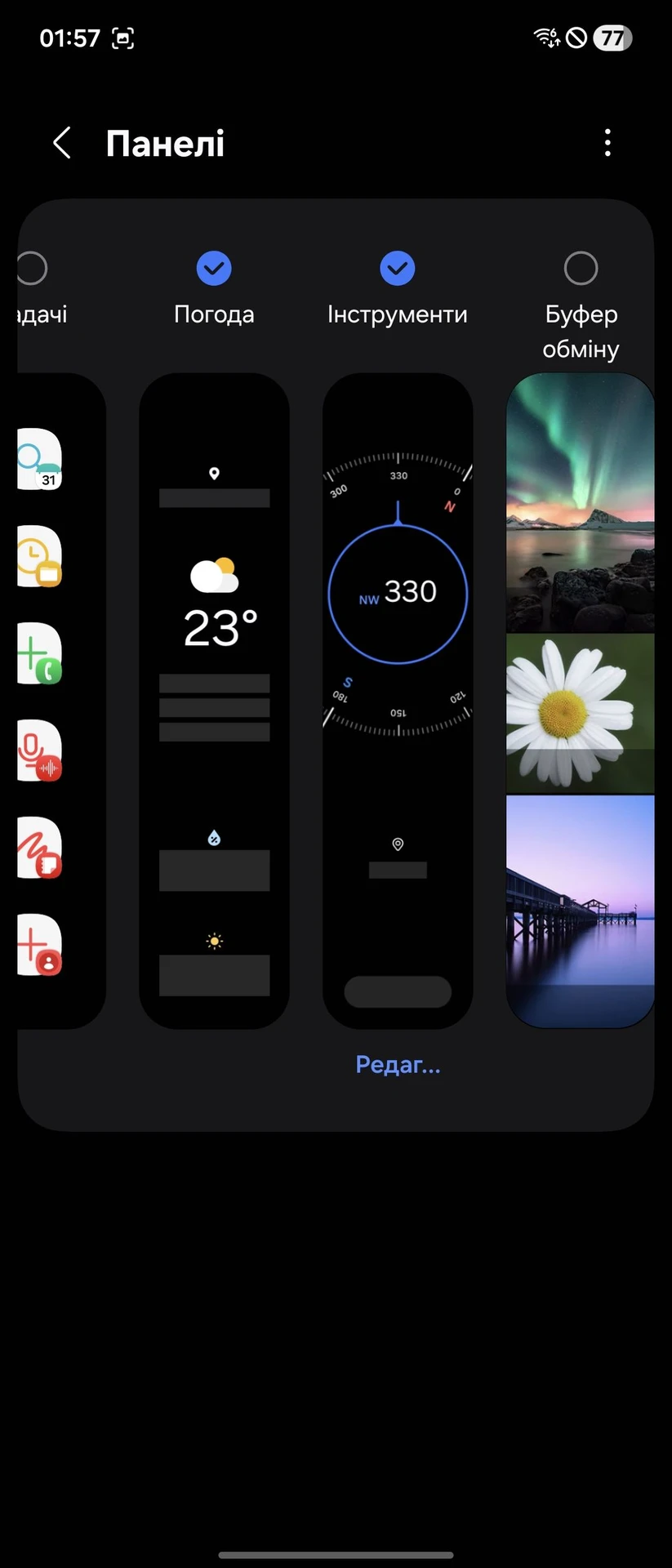Tap Редаг... under the Інструменти panel
Screen dimensions: 672x1568
pos(398,1064)
